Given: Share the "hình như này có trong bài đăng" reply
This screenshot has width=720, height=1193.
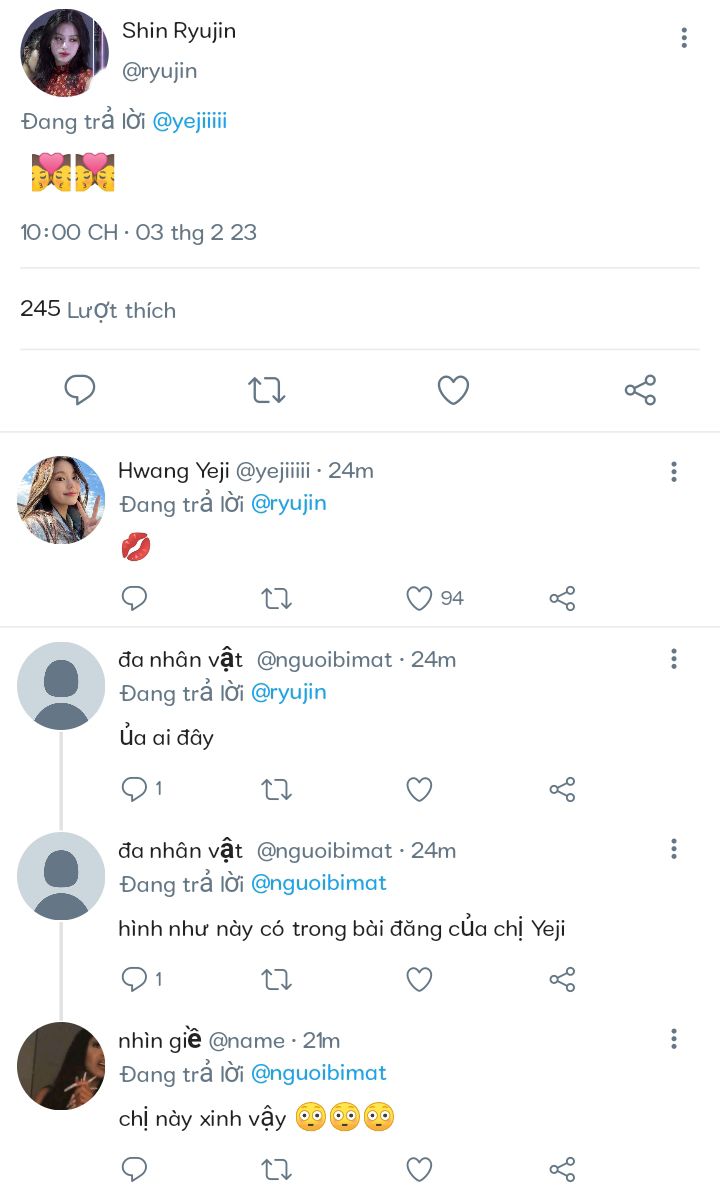Looking at the screenshot, I should tap(562, 979).
